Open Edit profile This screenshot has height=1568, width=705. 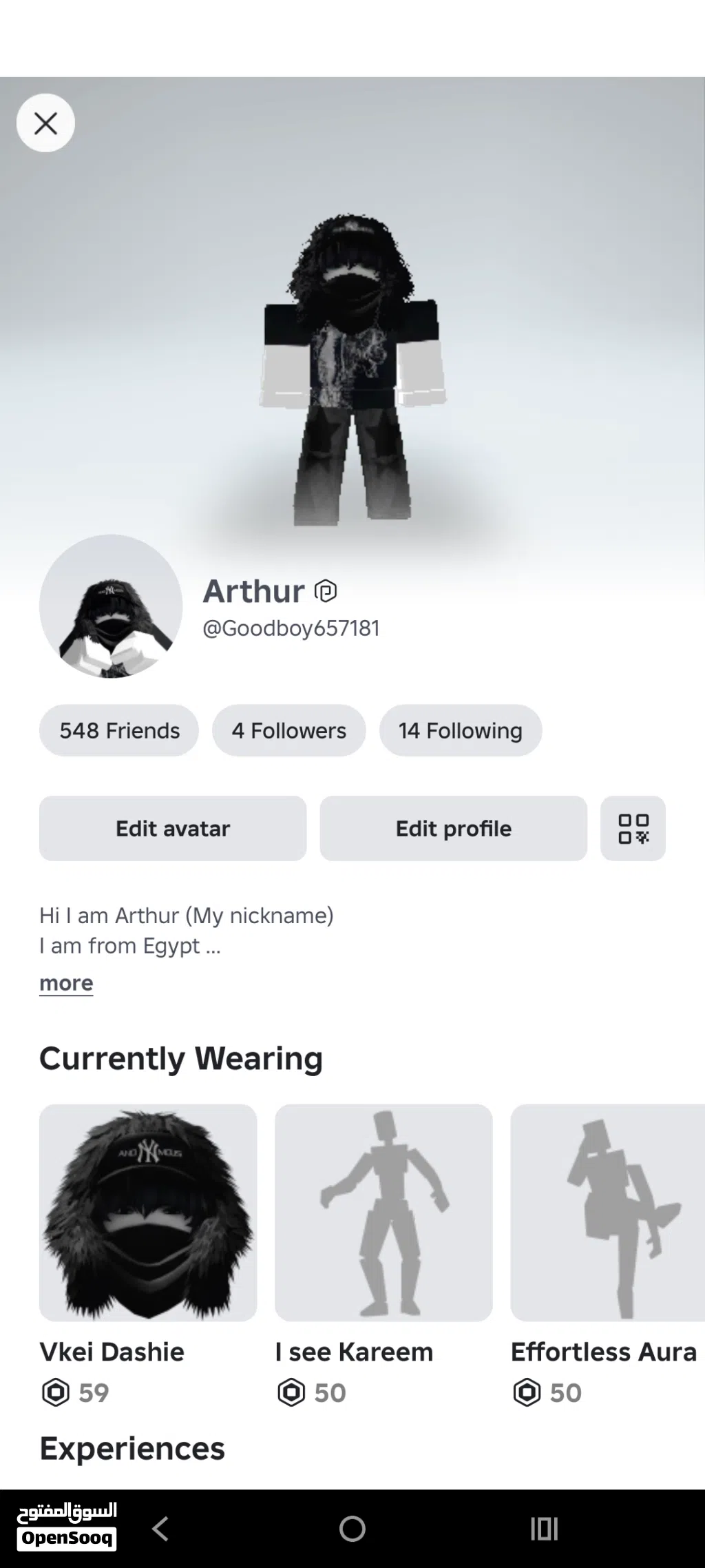[x=454, y=828]
